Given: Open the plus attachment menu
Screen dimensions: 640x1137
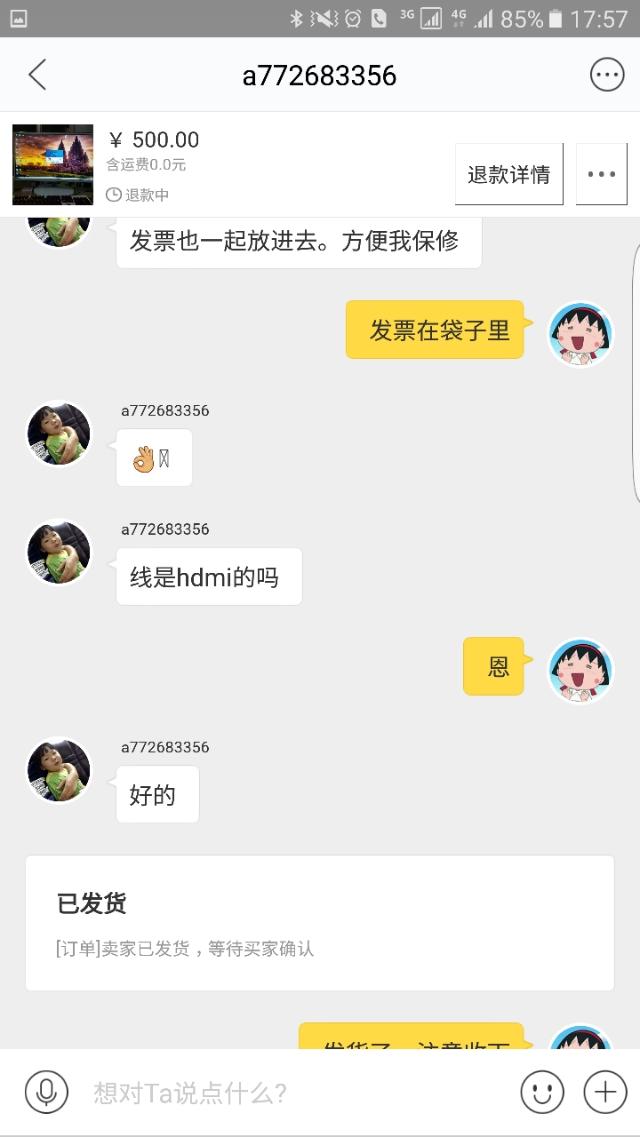Looking at the screenshot, I should 605,1091.
